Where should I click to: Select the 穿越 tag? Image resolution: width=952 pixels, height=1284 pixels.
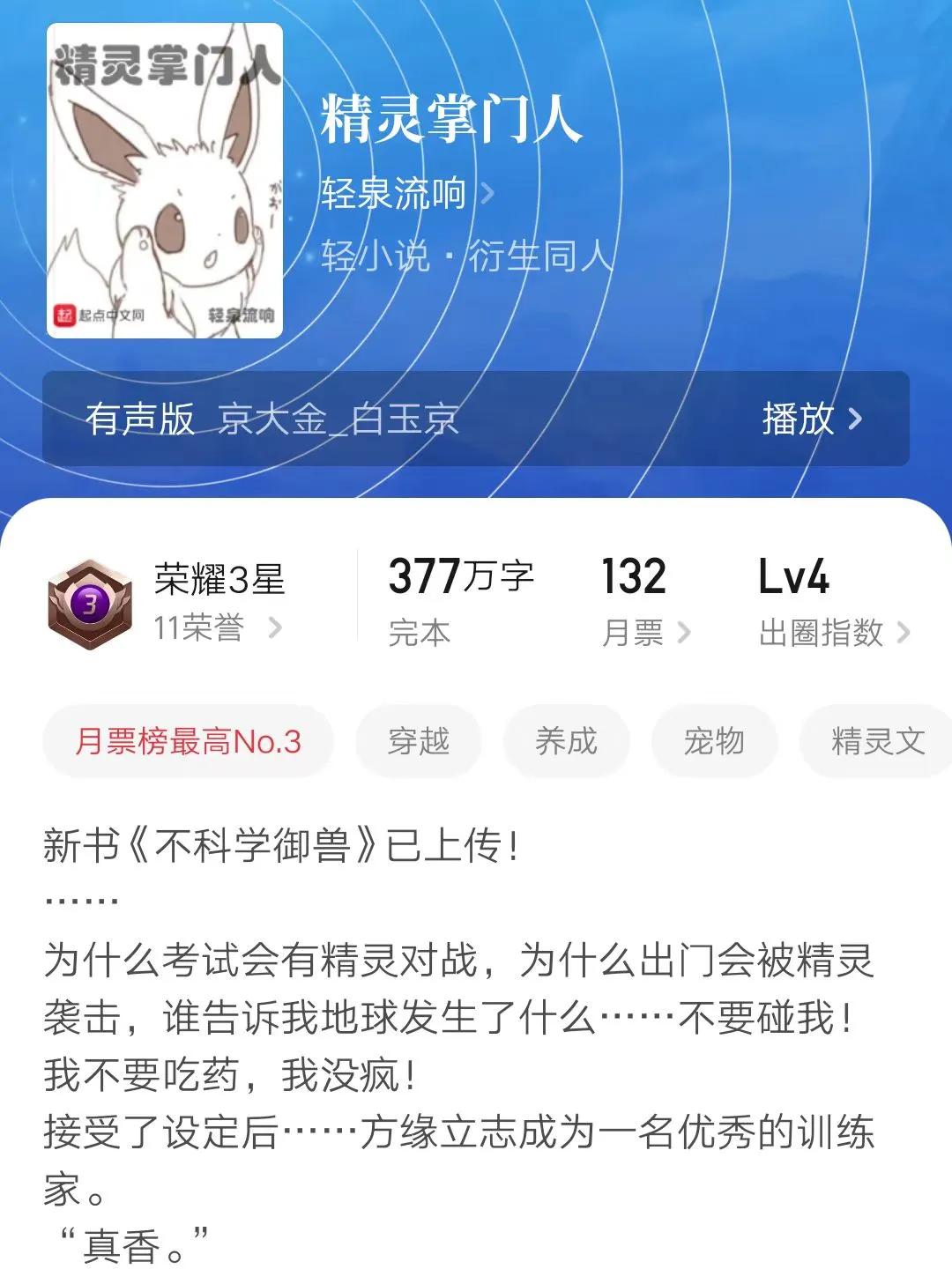point(419,741)
